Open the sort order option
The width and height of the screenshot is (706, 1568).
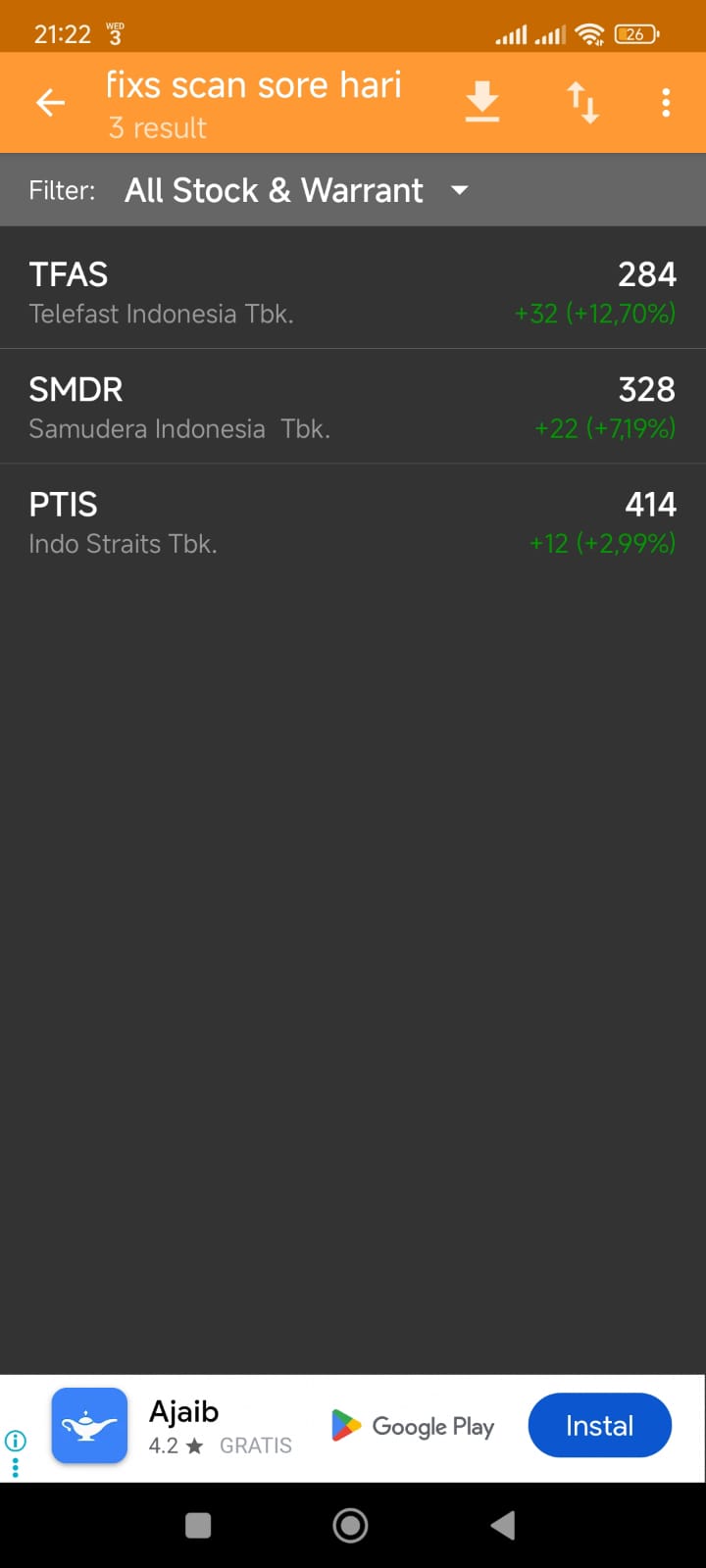click(x=582, y=103)
